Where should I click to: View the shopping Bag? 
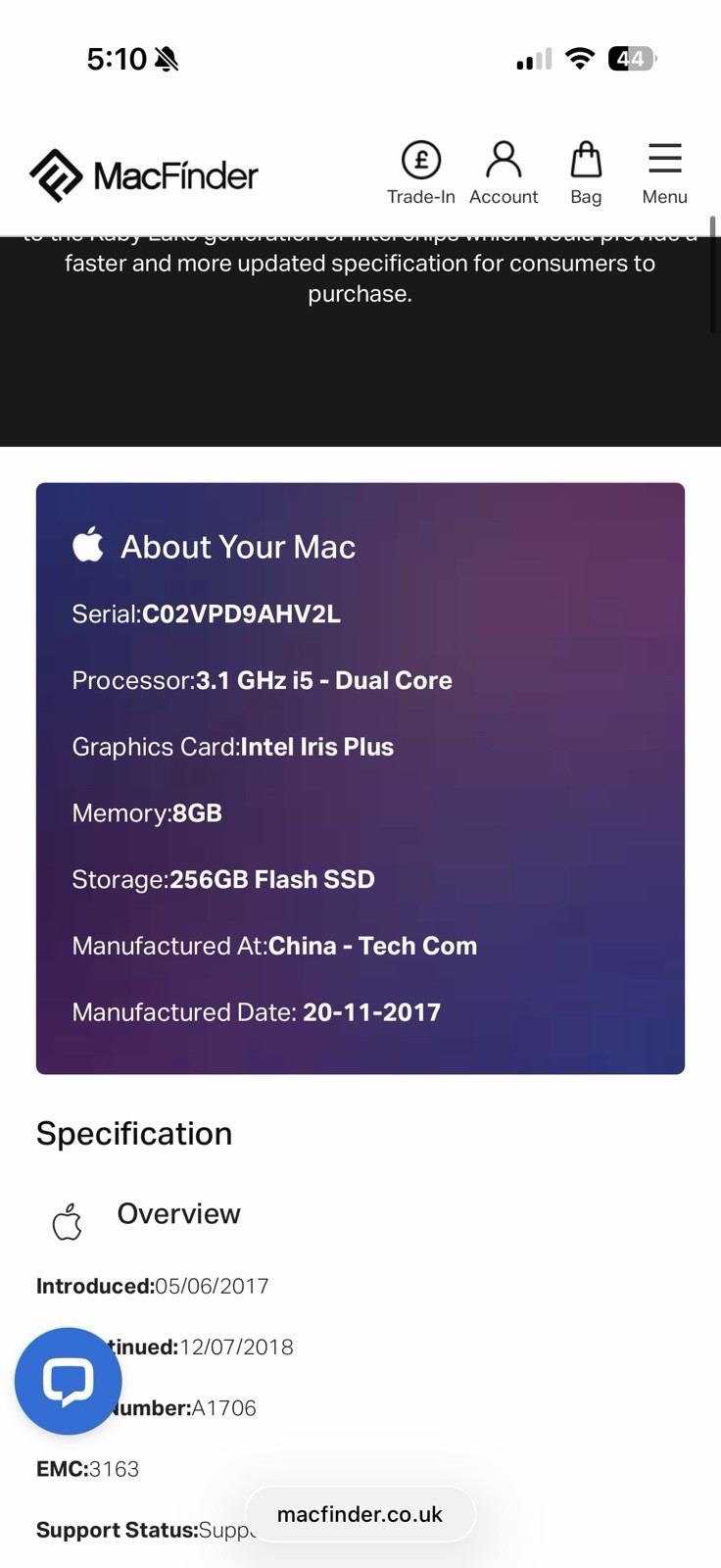(586, 172)
